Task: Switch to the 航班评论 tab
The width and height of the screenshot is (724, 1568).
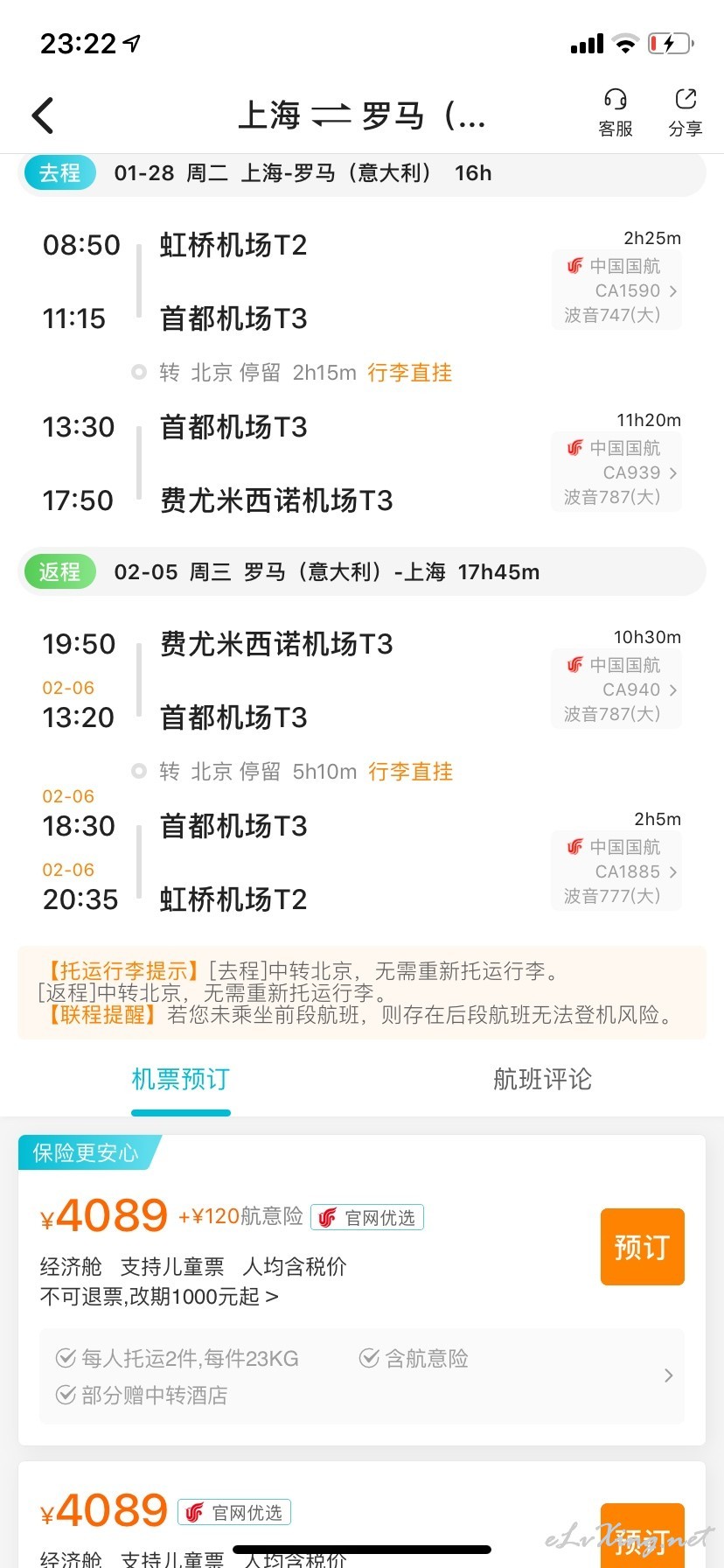Action: pos(542,1079)
